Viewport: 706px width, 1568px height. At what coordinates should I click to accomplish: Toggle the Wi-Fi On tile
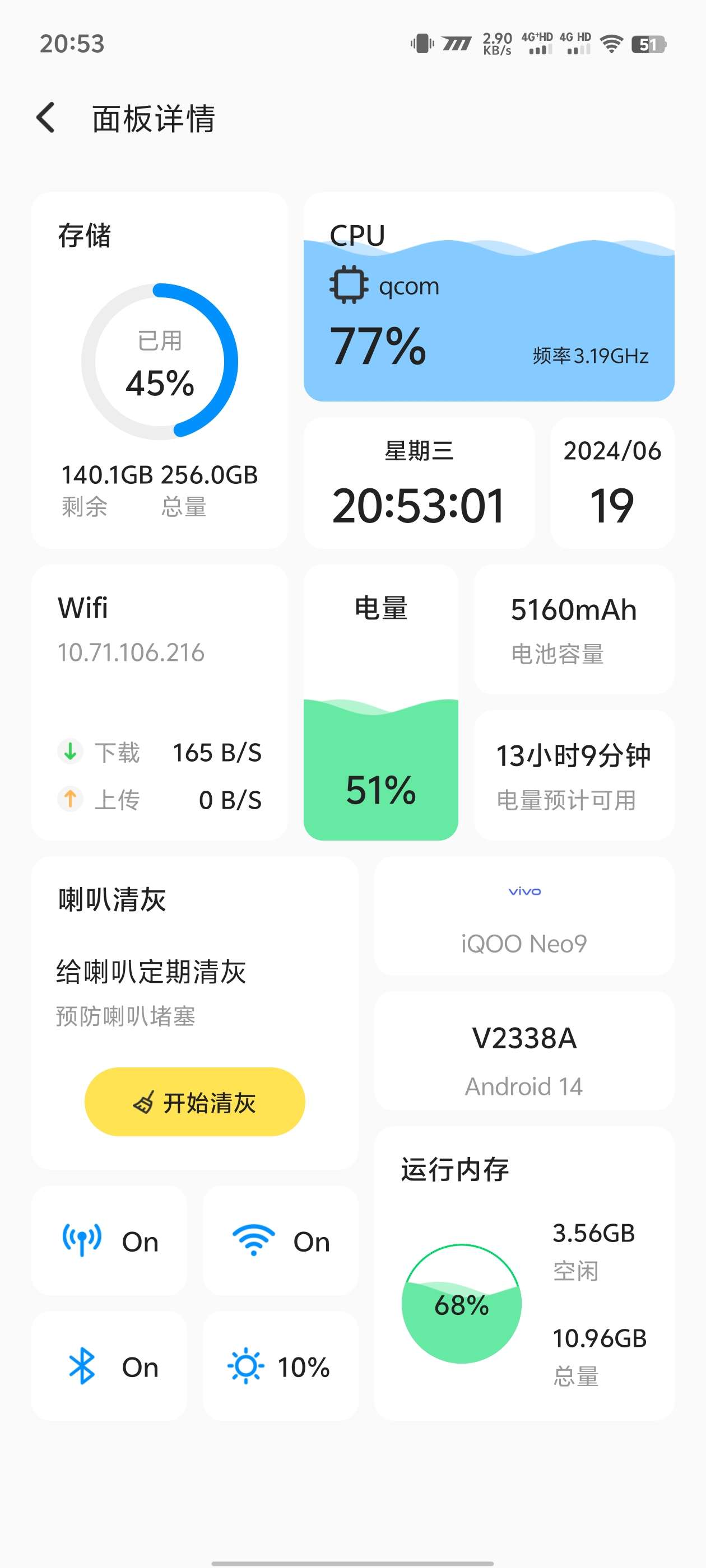coord(280,1240)
